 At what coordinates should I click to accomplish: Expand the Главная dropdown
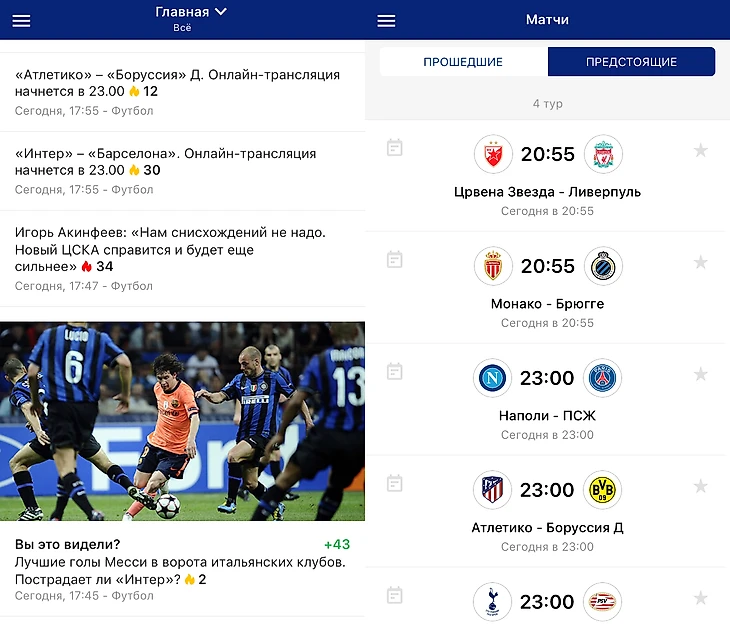(x=191, y=13)
